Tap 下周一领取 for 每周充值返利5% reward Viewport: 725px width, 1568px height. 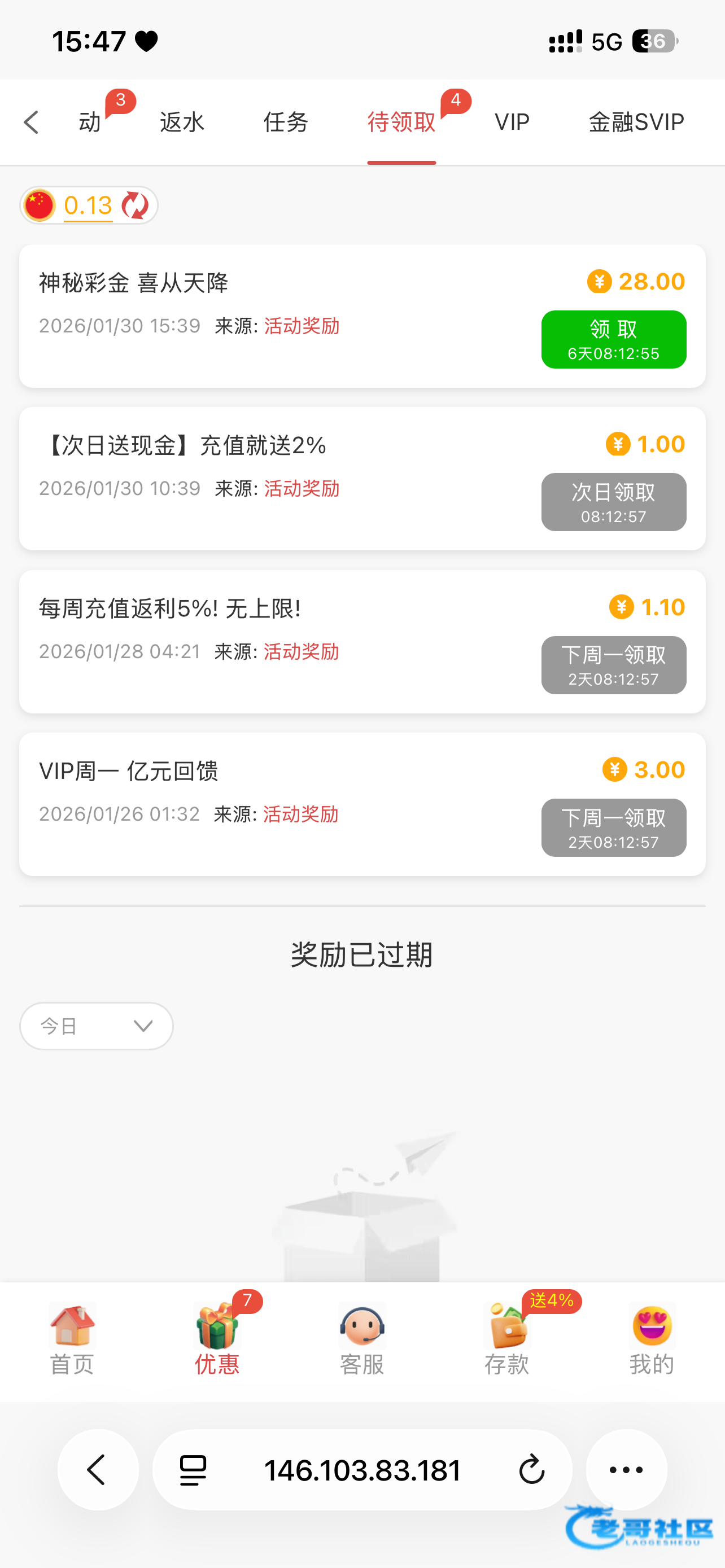613,665
